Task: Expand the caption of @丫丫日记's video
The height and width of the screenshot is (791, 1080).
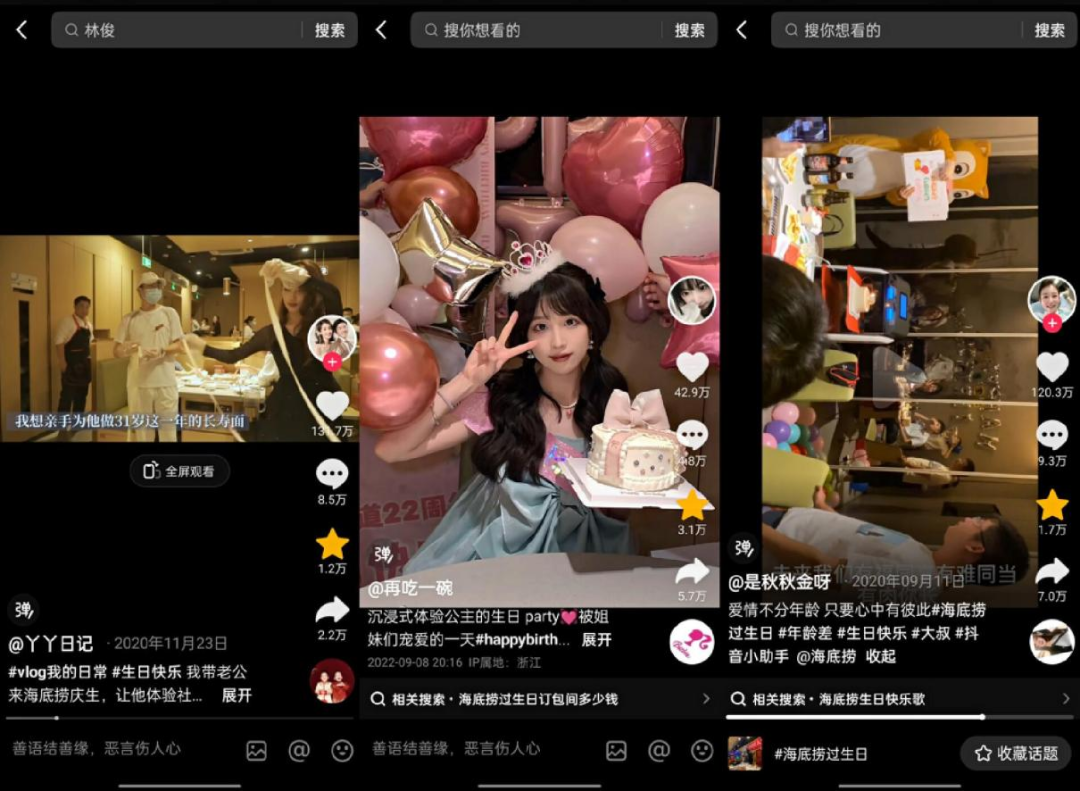Action: [x=237, y=695]
